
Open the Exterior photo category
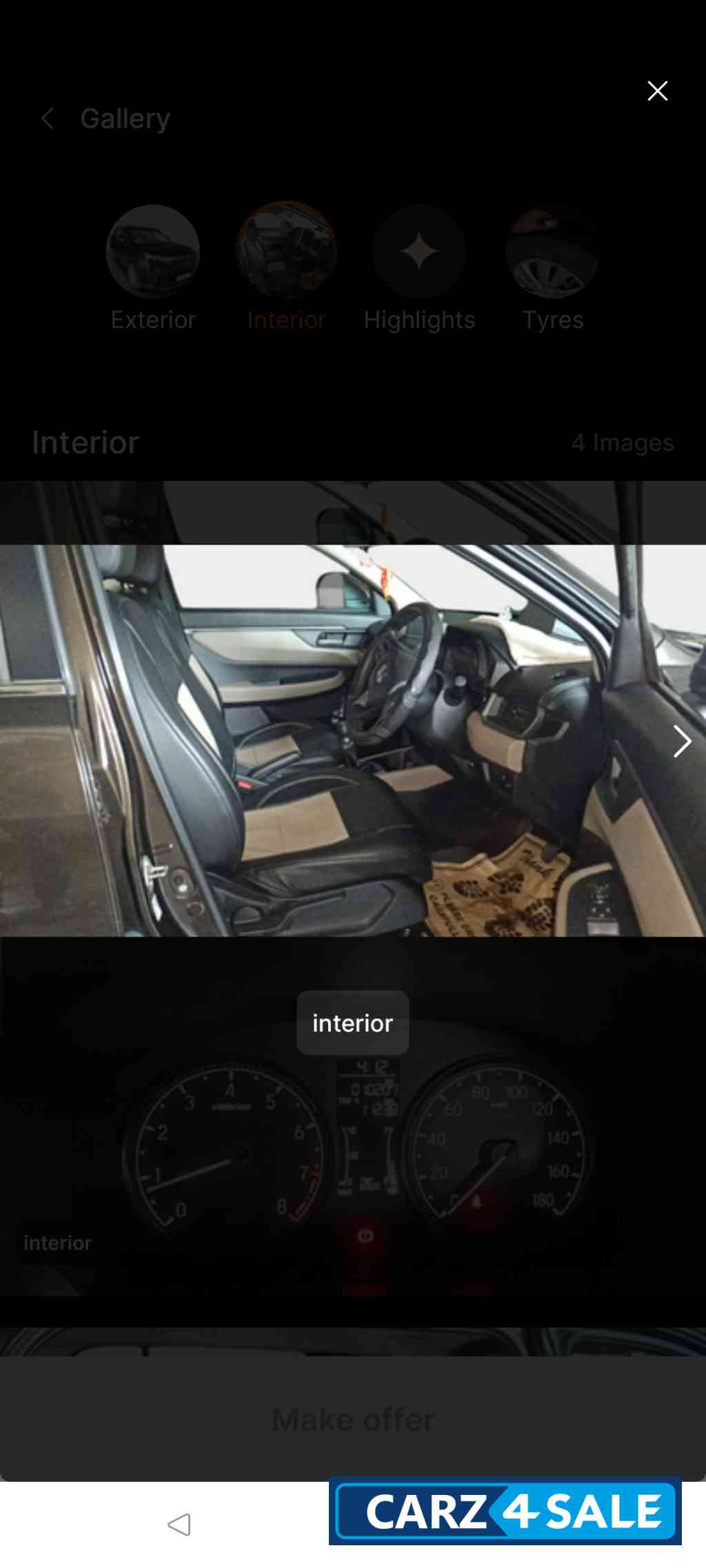coord(152,250)
